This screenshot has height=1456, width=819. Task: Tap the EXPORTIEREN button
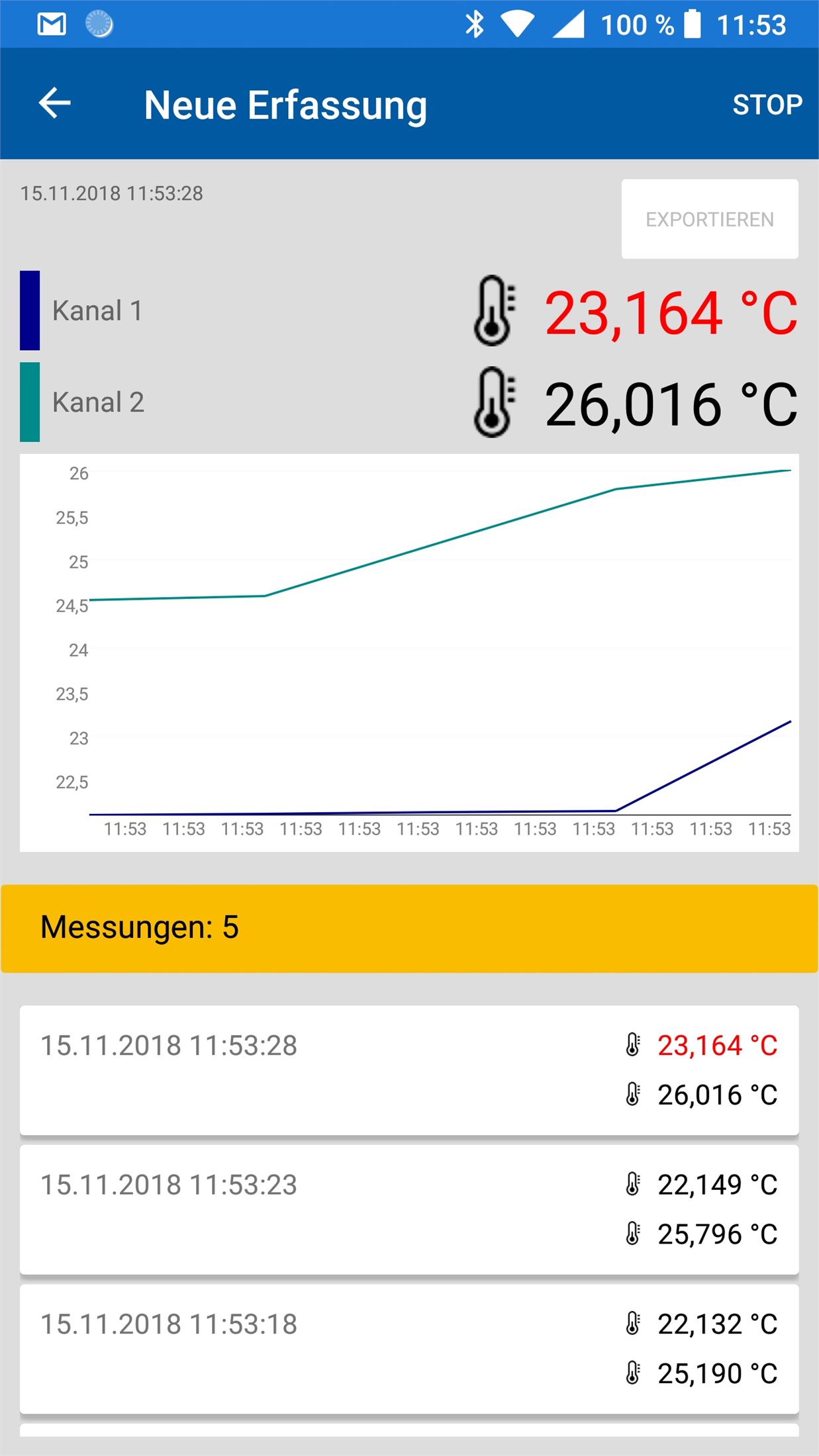point(709,219)
